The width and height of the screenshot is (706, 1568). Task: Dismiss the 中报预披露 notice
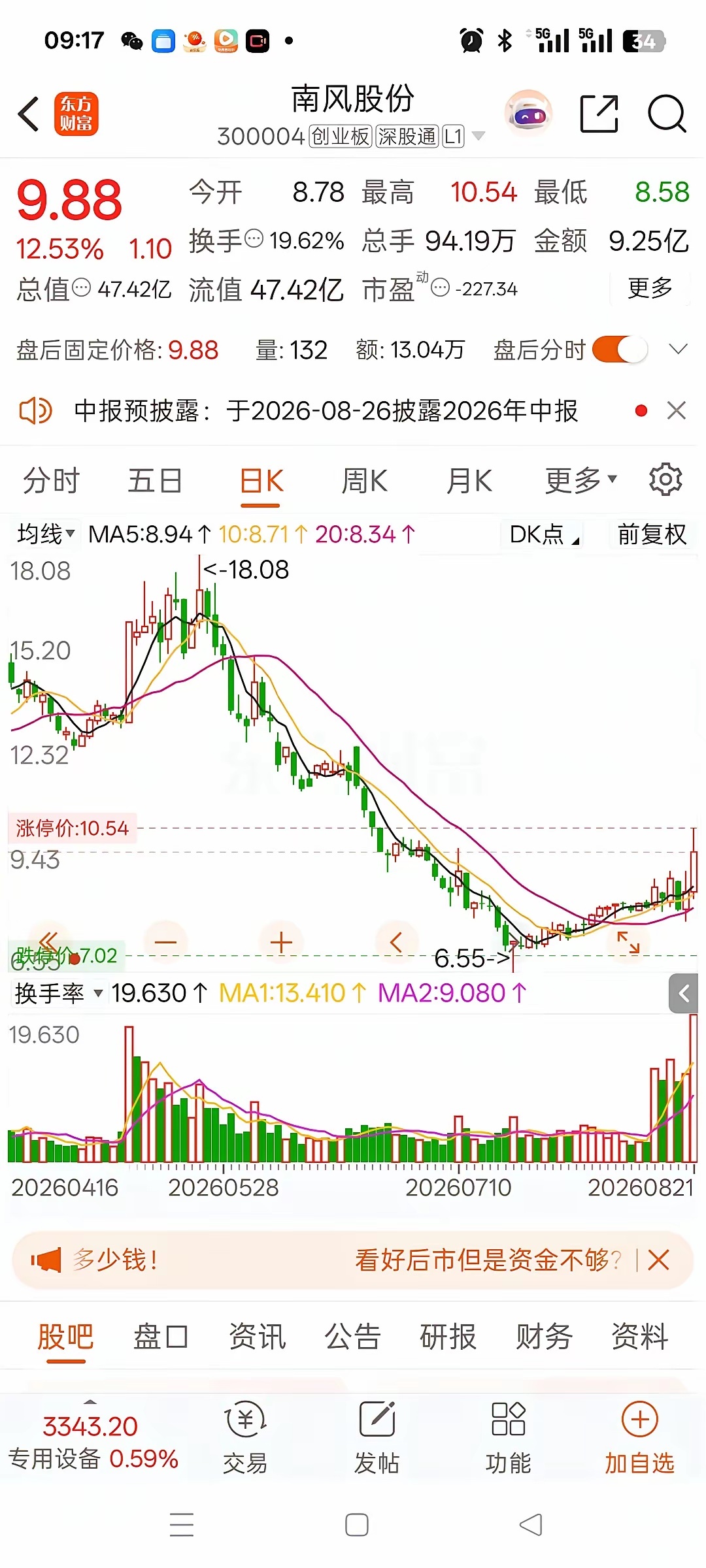click(x=676, y=410)
